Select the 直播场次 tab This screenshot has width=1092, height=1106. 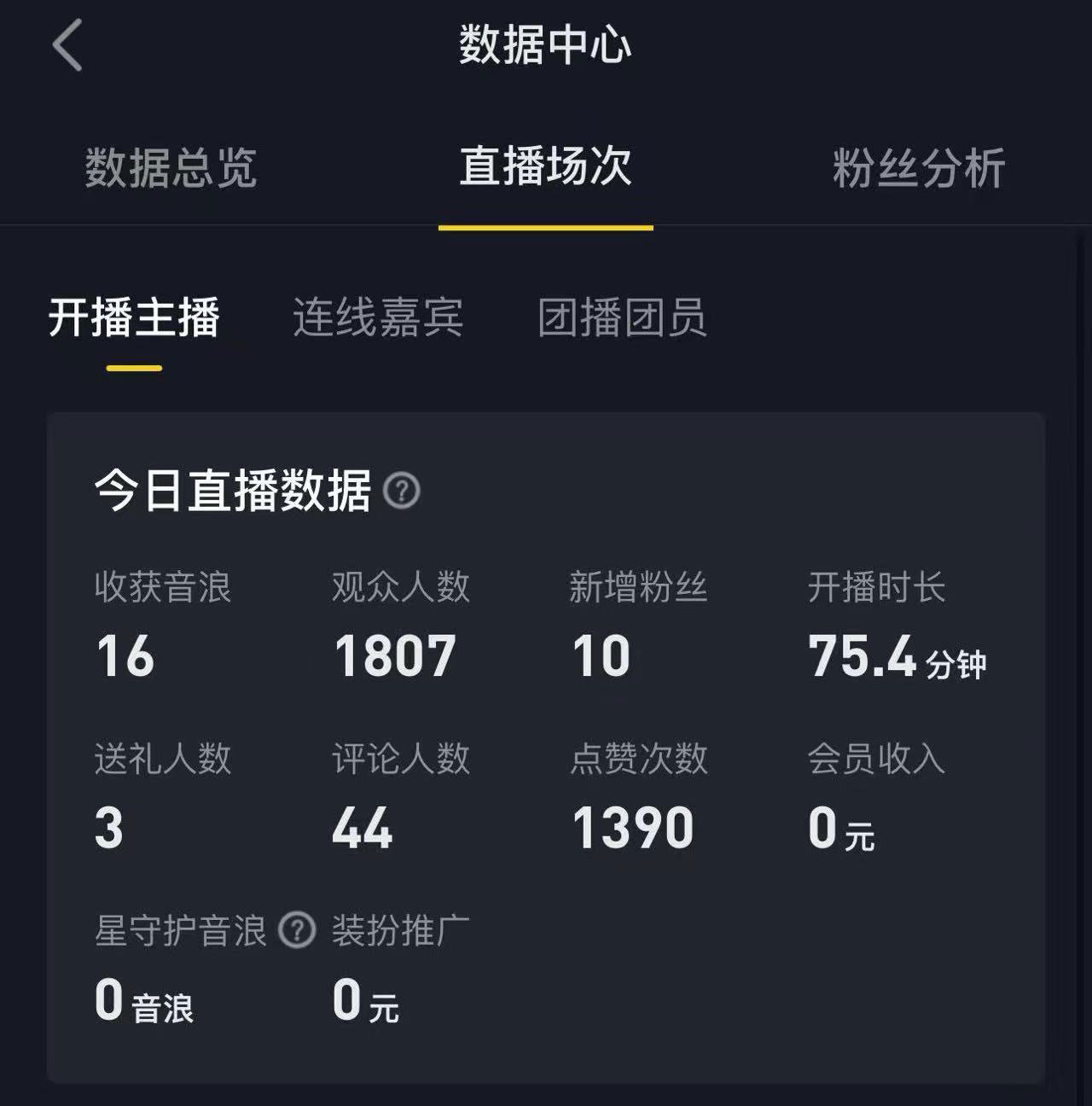coord(545,166)
